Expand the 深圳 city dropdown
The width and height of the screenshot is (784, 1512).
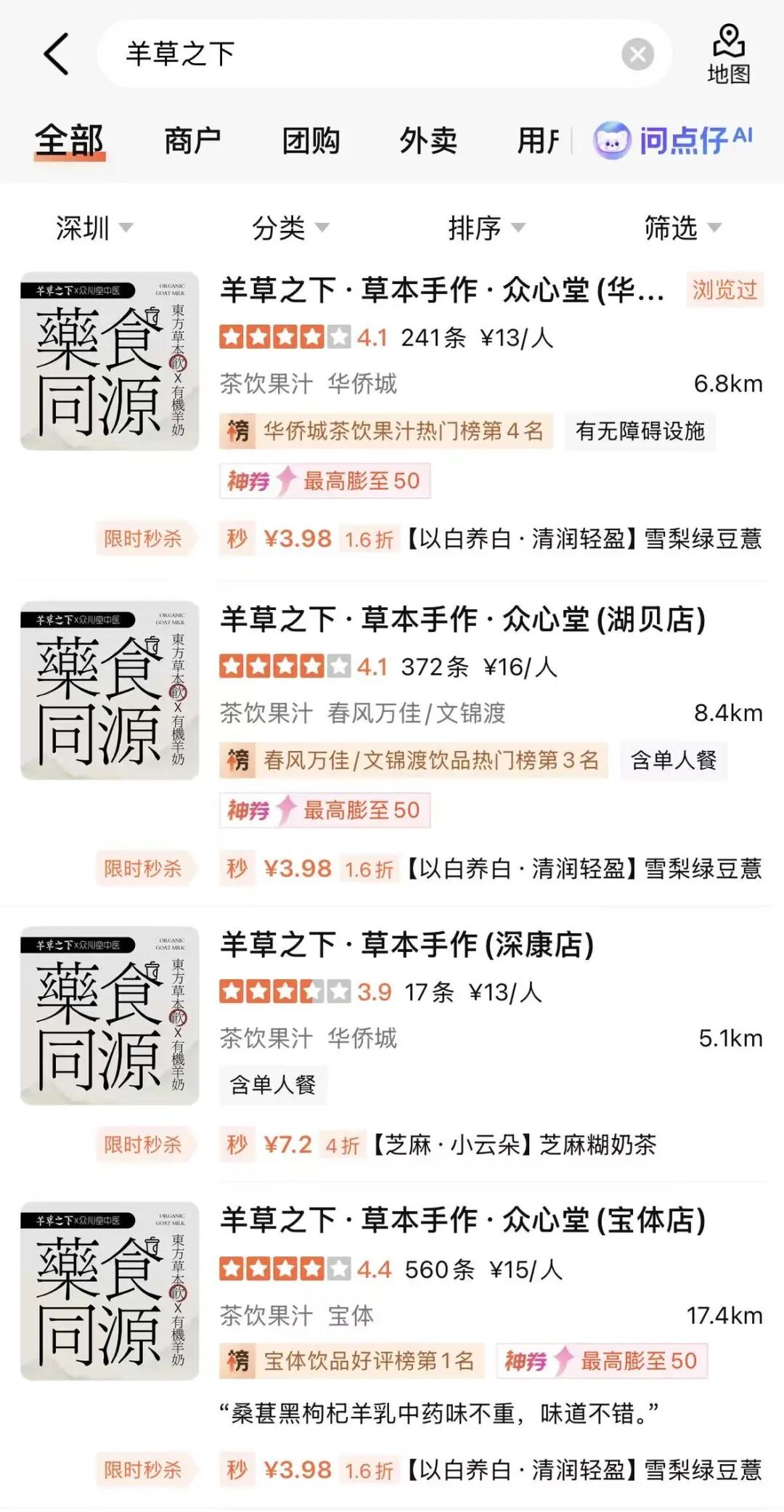click(x=94, y=228)
